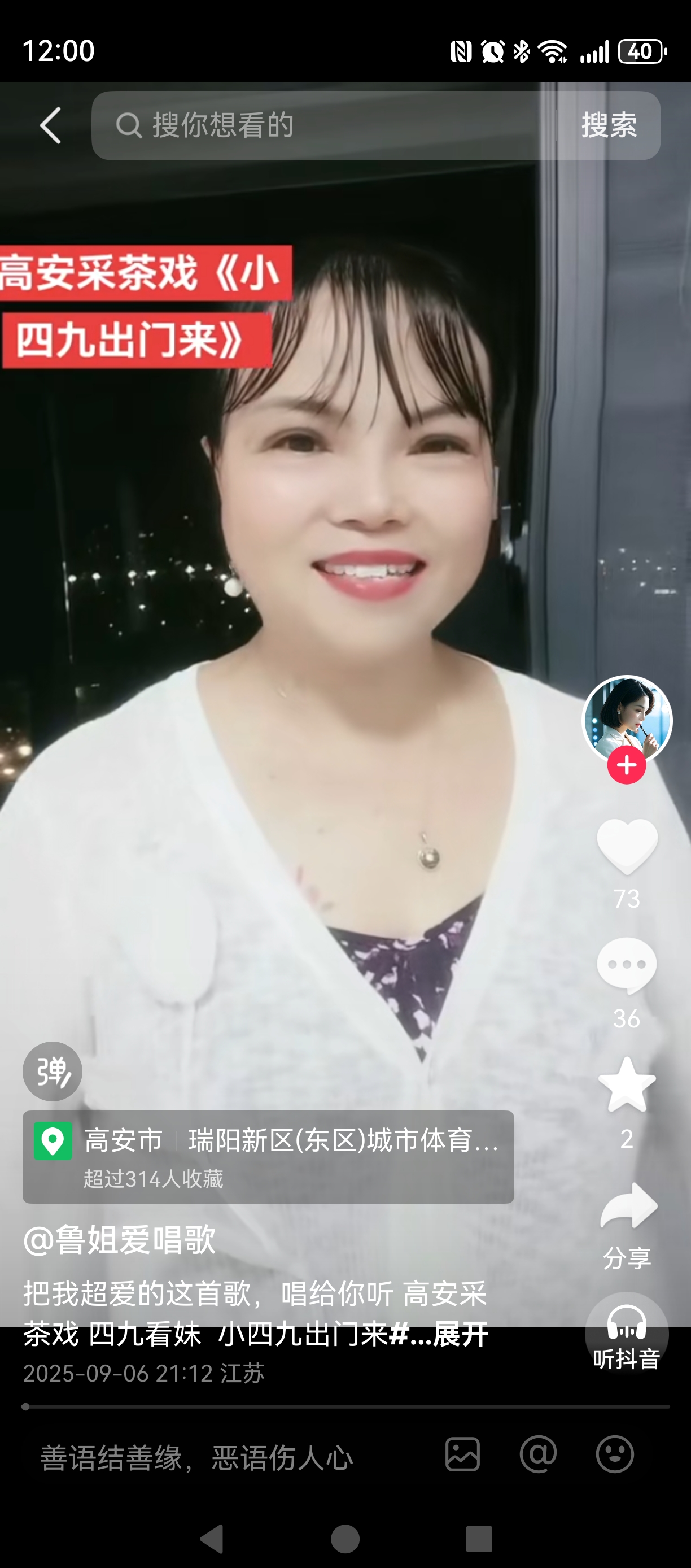Open @鲁姐爱唱歌 username link

[120, 1240]
